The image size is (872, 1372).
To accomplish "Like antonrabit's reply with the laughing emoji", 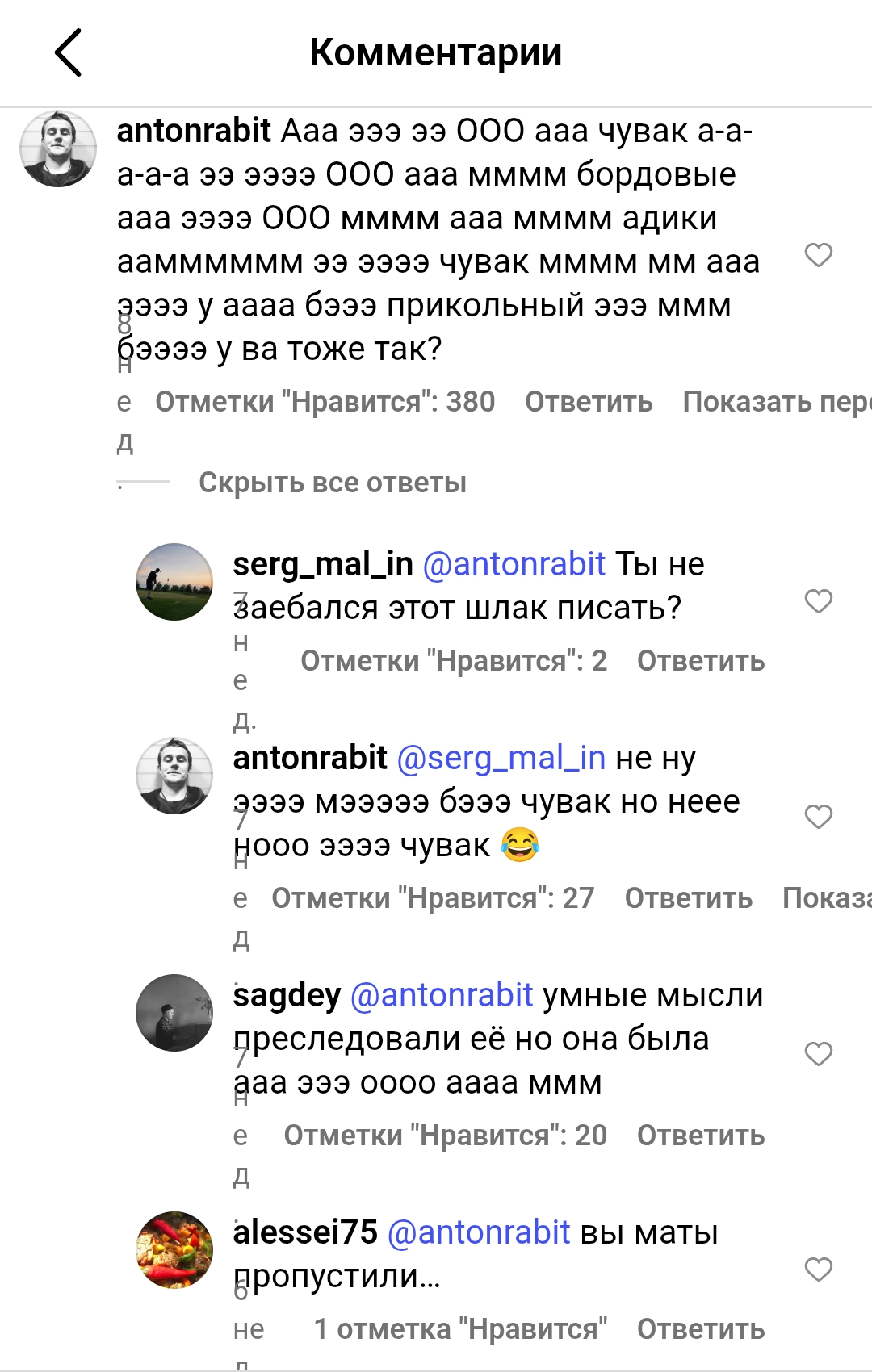I will 818,817.
